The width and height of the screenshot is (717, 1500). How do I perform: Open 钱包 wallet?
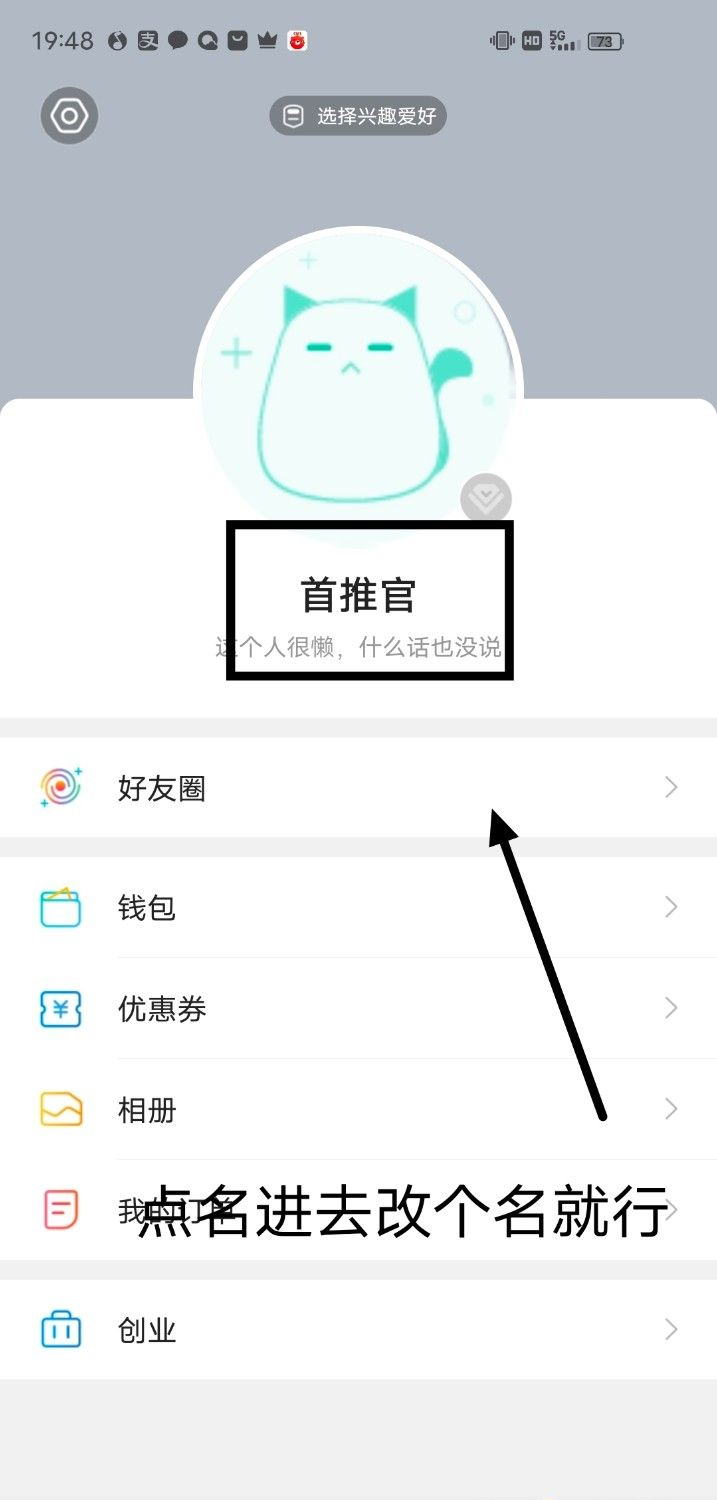(358, 908)
